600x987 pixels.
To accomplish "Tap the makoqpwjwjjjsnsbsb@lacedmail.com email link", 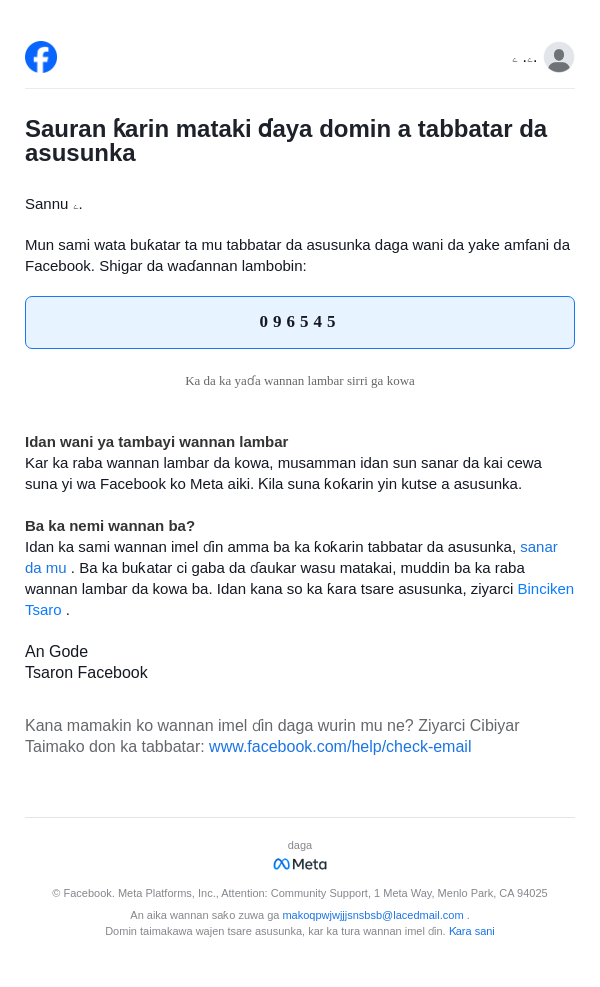I will click(x=372, y=915).
